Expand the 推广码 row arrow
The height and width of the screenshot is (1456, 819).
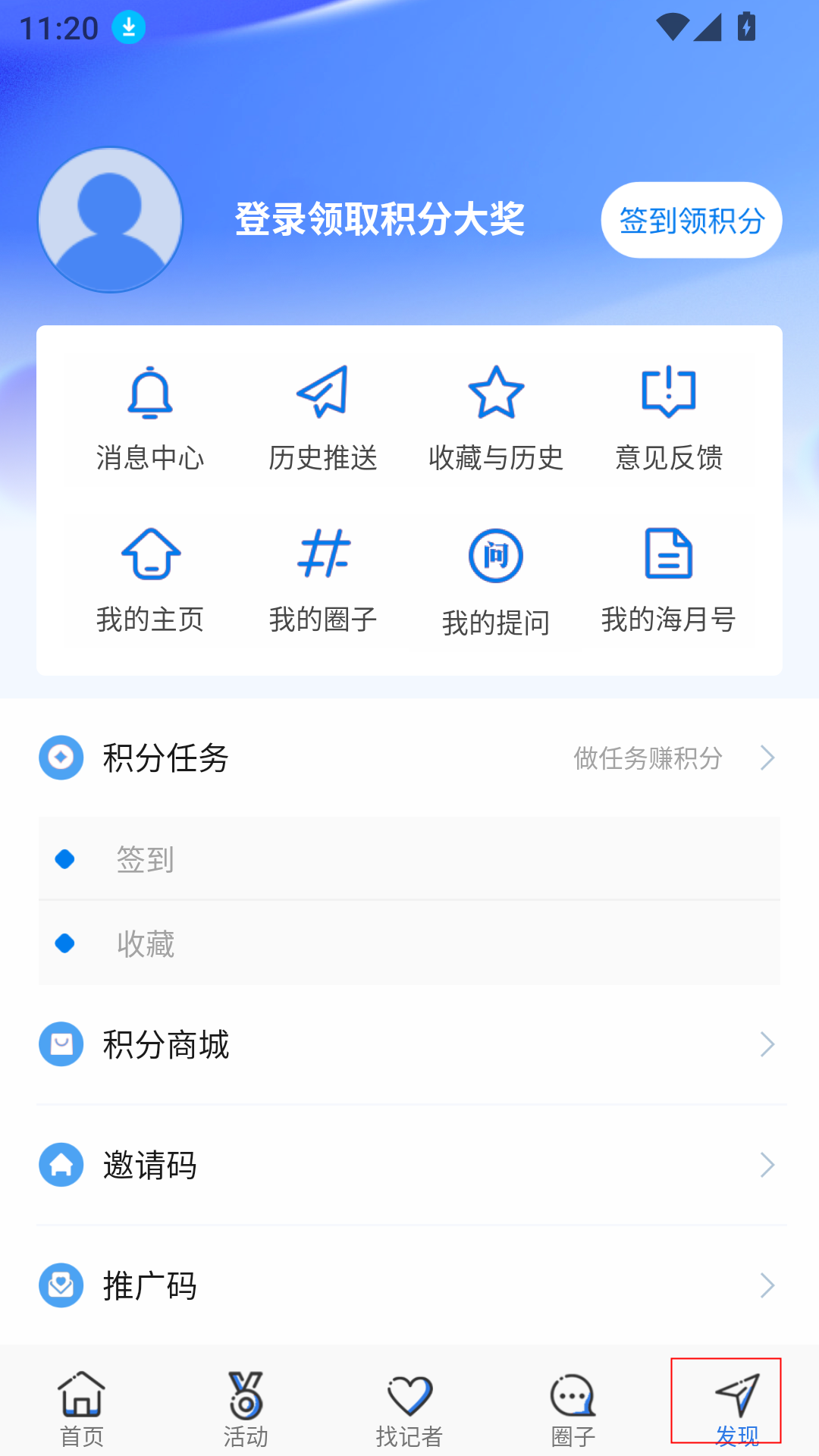[767, 1286]
